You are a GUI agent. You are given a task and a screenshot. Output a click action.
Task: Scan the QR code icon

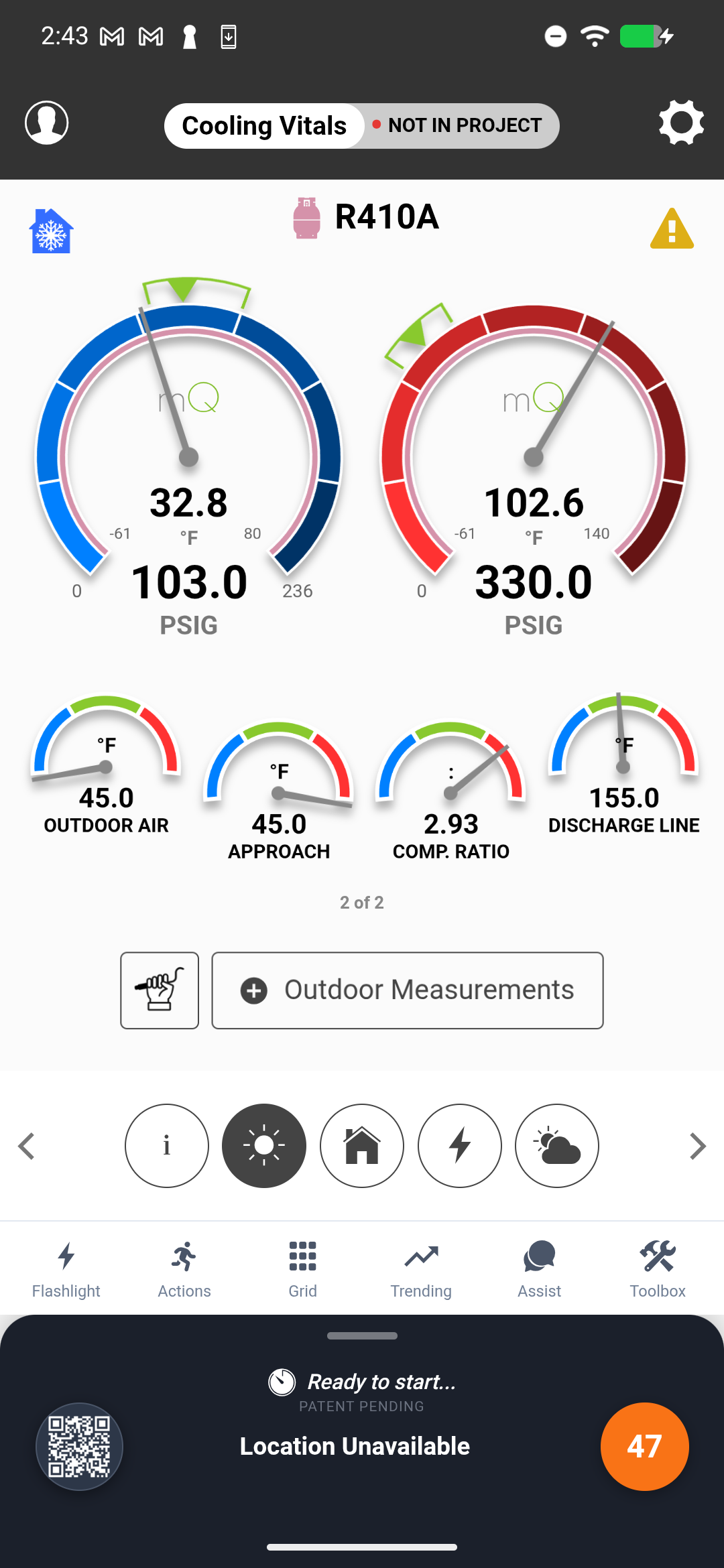coord(78,1446)
